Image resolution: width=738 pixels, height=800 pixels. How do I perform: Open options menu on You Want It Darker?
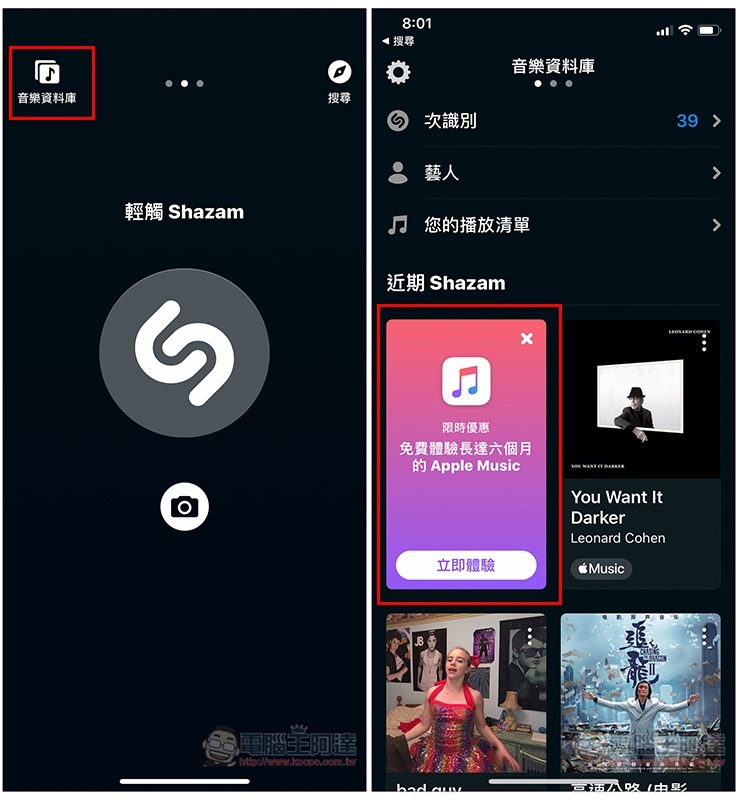point(704,342)
